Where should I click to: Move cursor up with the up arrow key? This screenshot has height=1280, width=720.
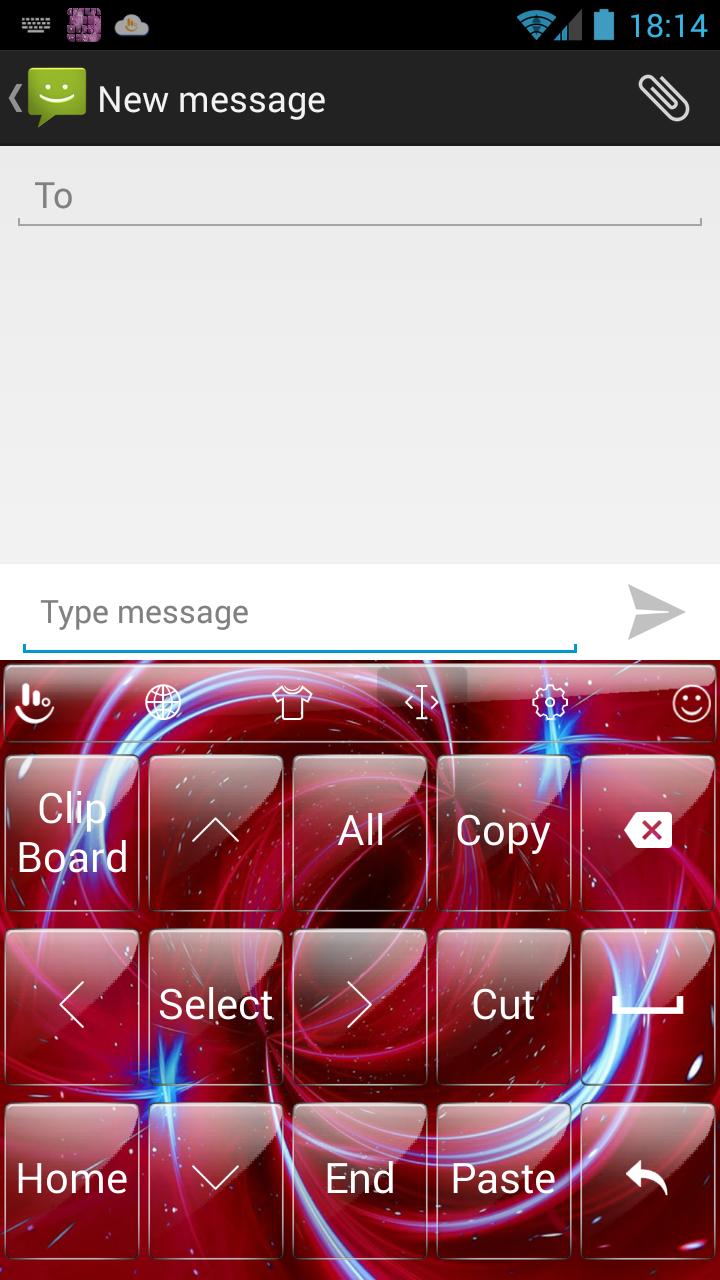(x=216, y=833)
